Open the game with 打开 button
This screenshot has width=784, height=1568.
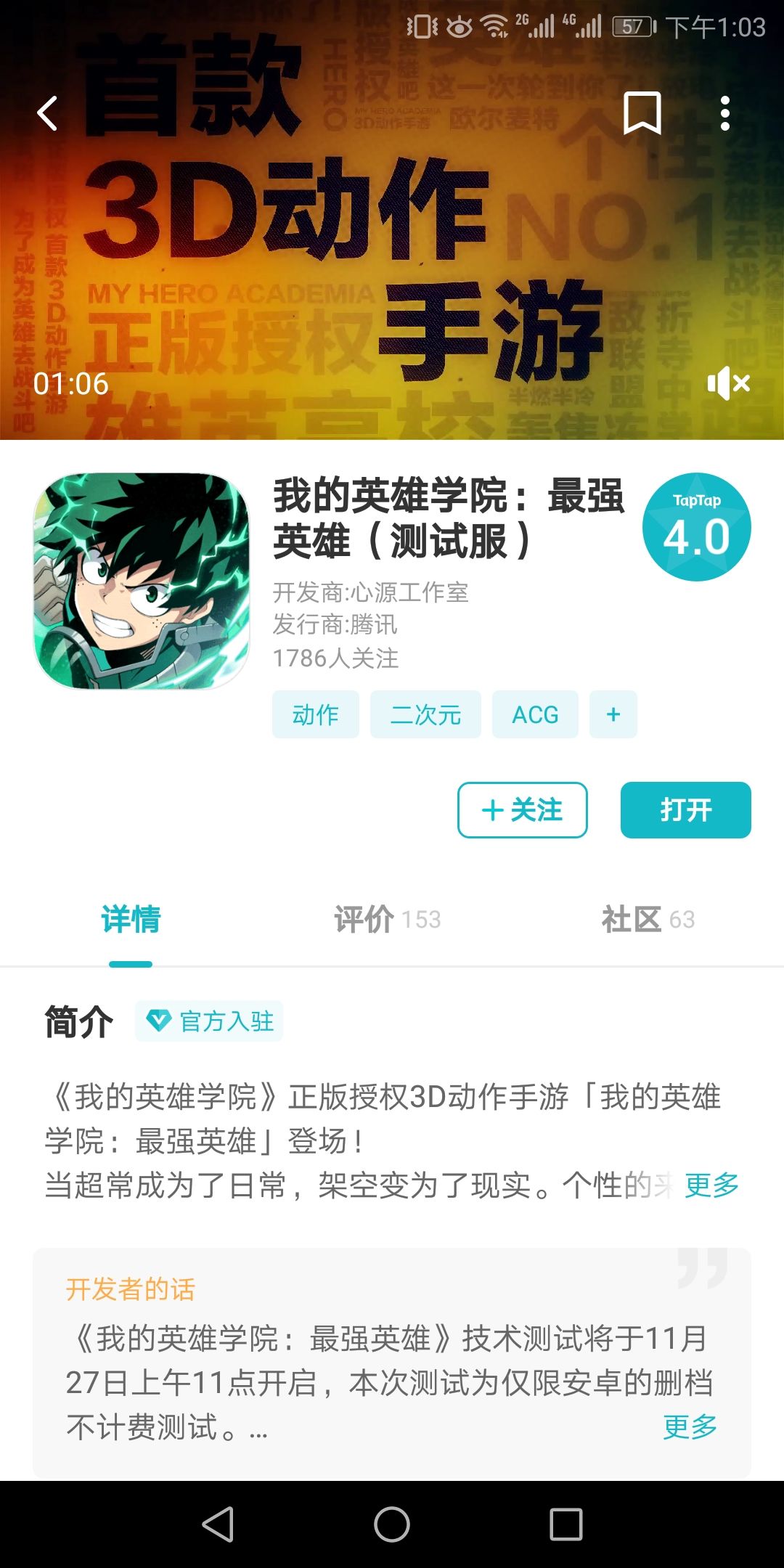click(685, 811)
